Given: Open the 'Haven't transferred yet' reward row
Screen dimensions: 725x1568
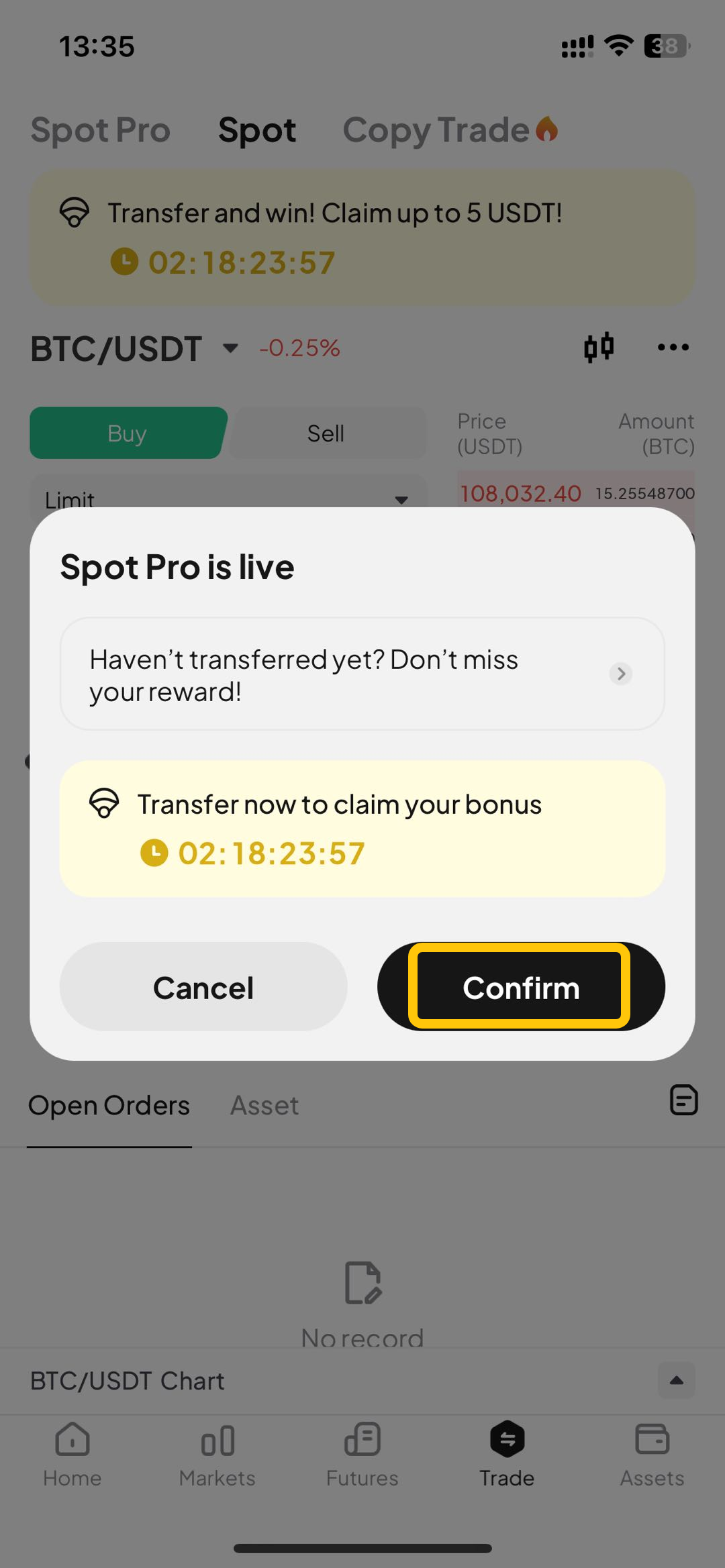Looking at the screenshot, I should tap(362, 674).
